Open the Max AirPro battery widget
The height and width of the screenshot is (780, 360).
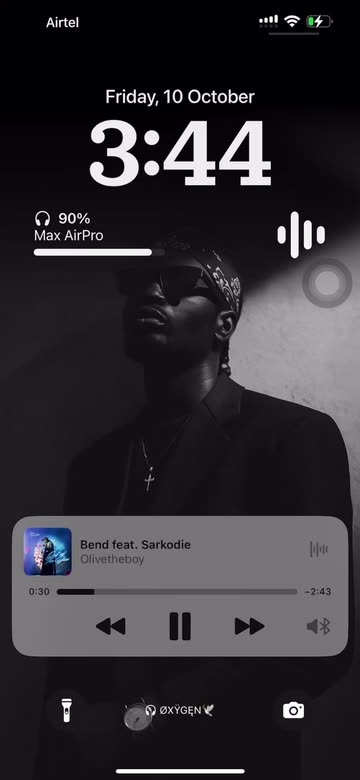pyautogui.click(x=99, y=233)
